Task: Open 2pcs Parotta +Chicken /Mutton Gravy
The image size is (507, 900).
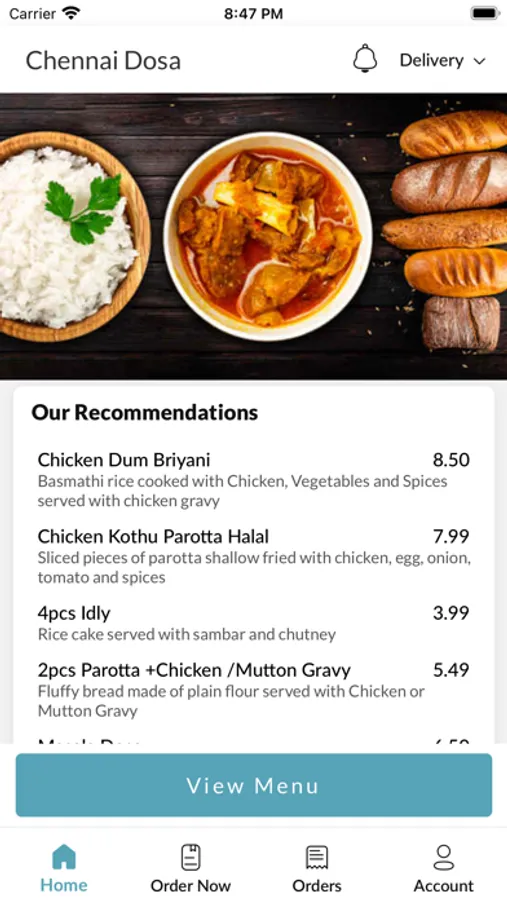Action: coord(253,689)
